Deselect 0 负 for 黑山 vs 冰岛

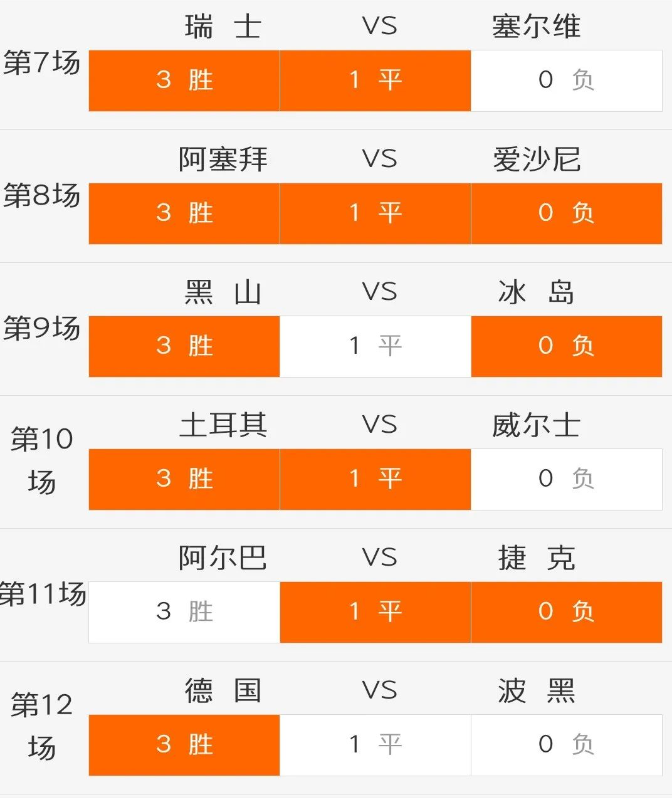coord(566,346)
